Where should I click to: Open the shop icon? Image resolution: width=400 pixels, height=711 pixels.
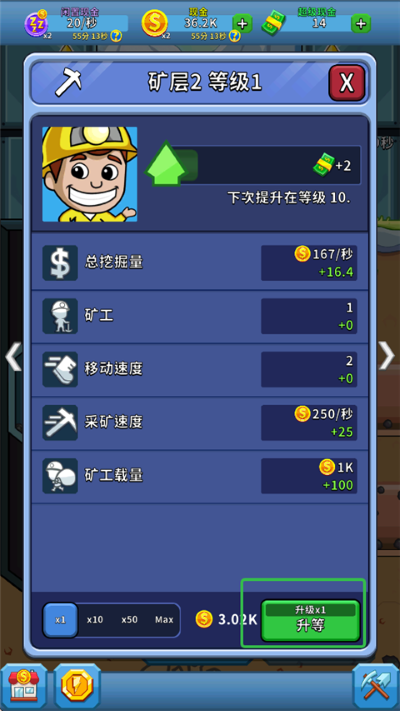tap(24, 687)
